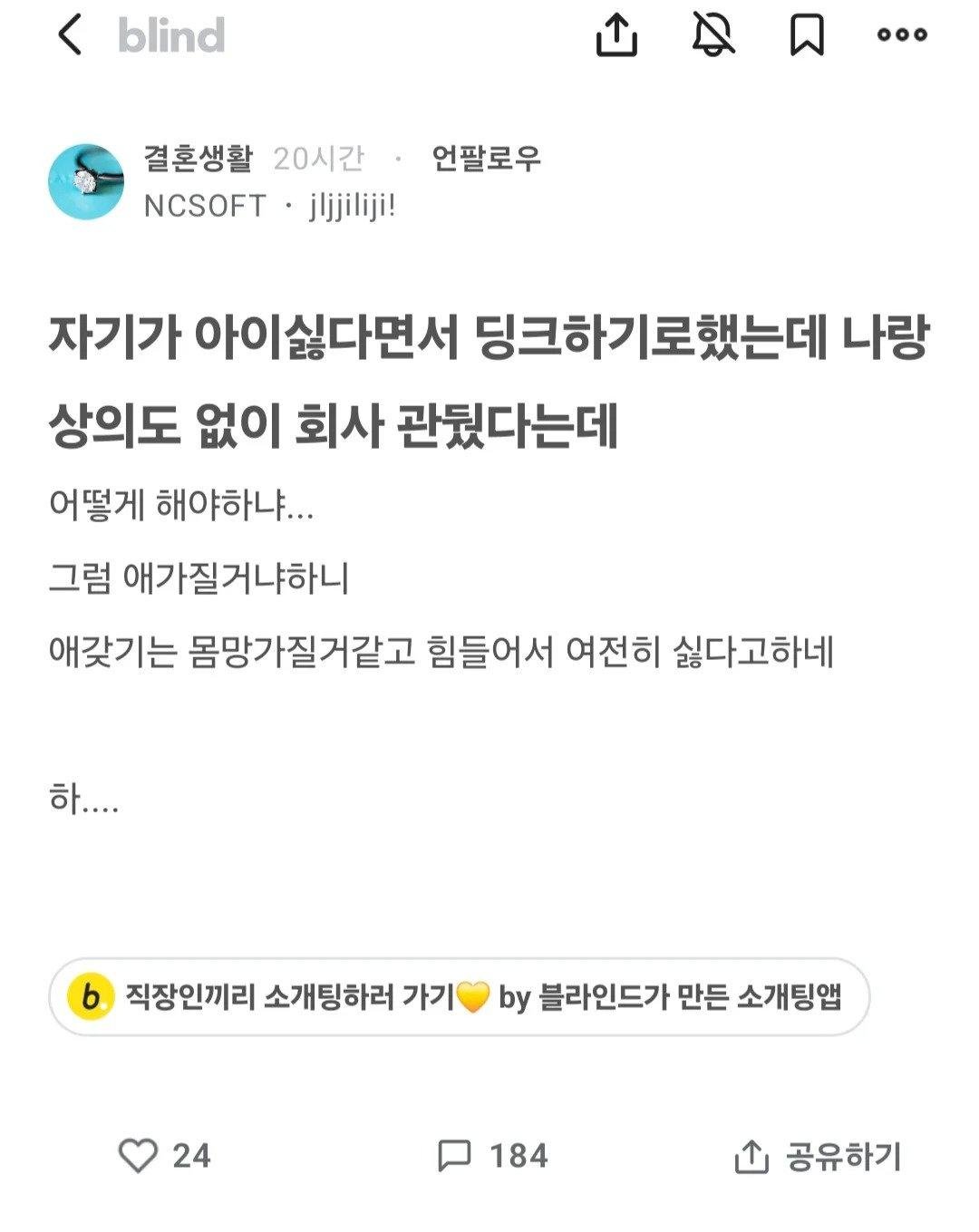View the 184 comments

click(492, 1156)
